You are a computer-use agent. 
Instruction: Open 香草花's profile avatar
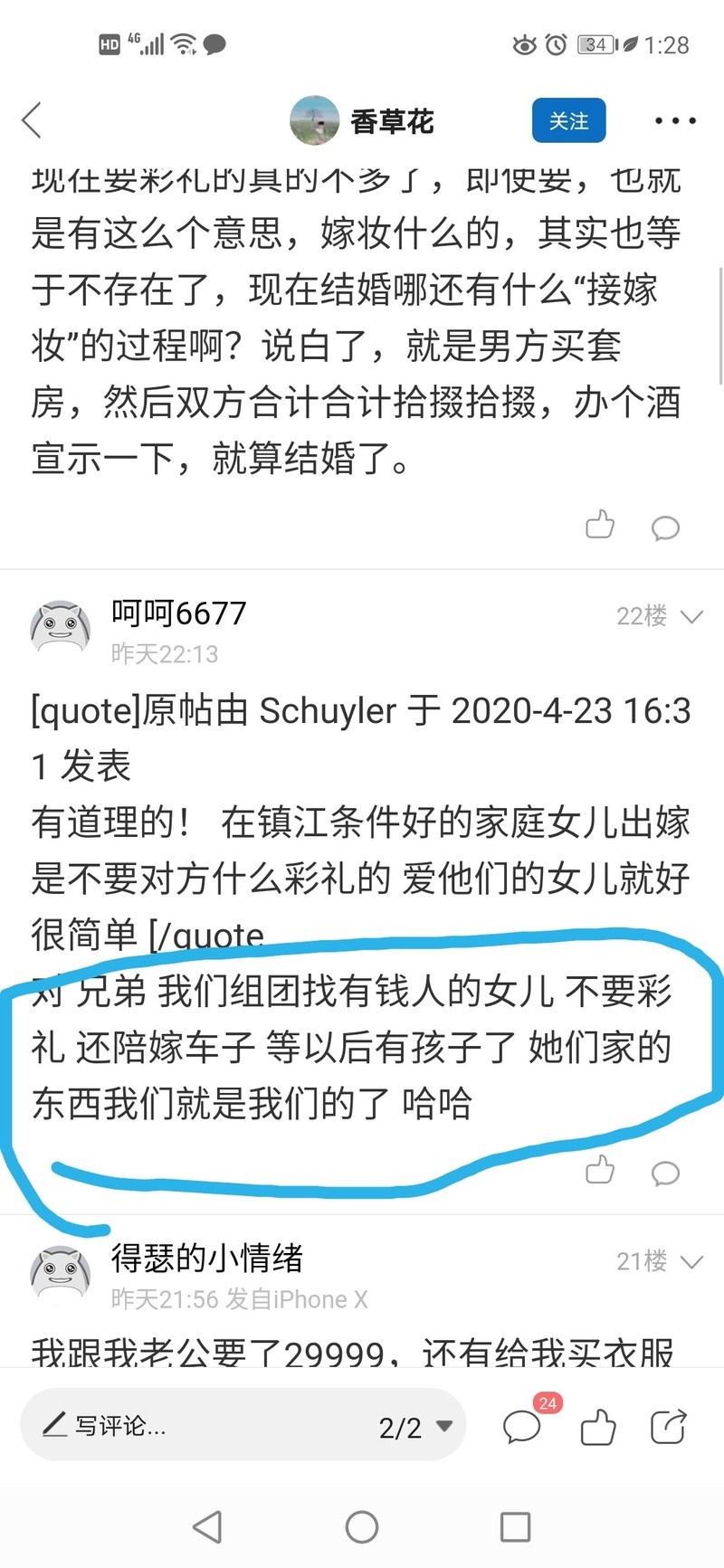click(314, 120)
